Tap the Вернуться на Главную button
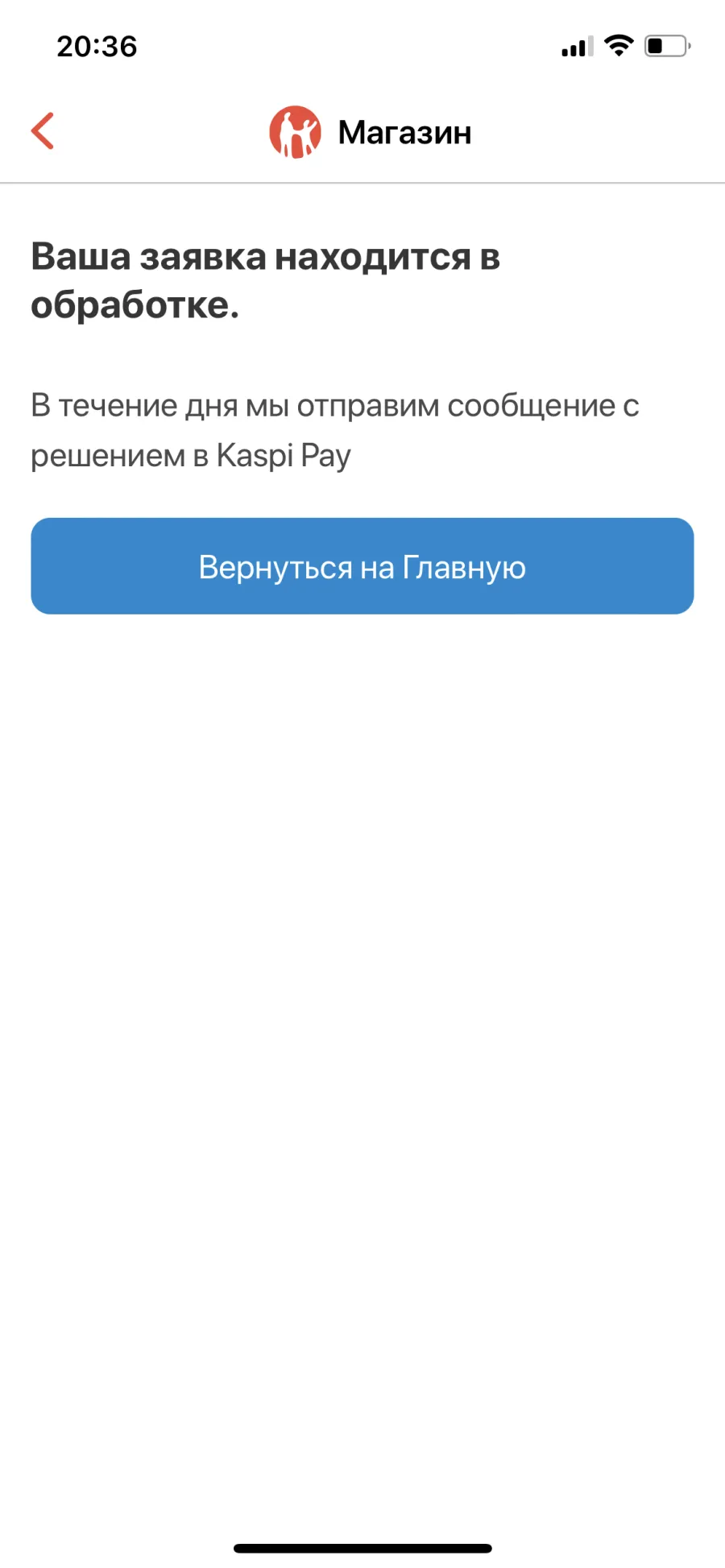Screen dimensions: 725x1568 [x=362, y=566]
